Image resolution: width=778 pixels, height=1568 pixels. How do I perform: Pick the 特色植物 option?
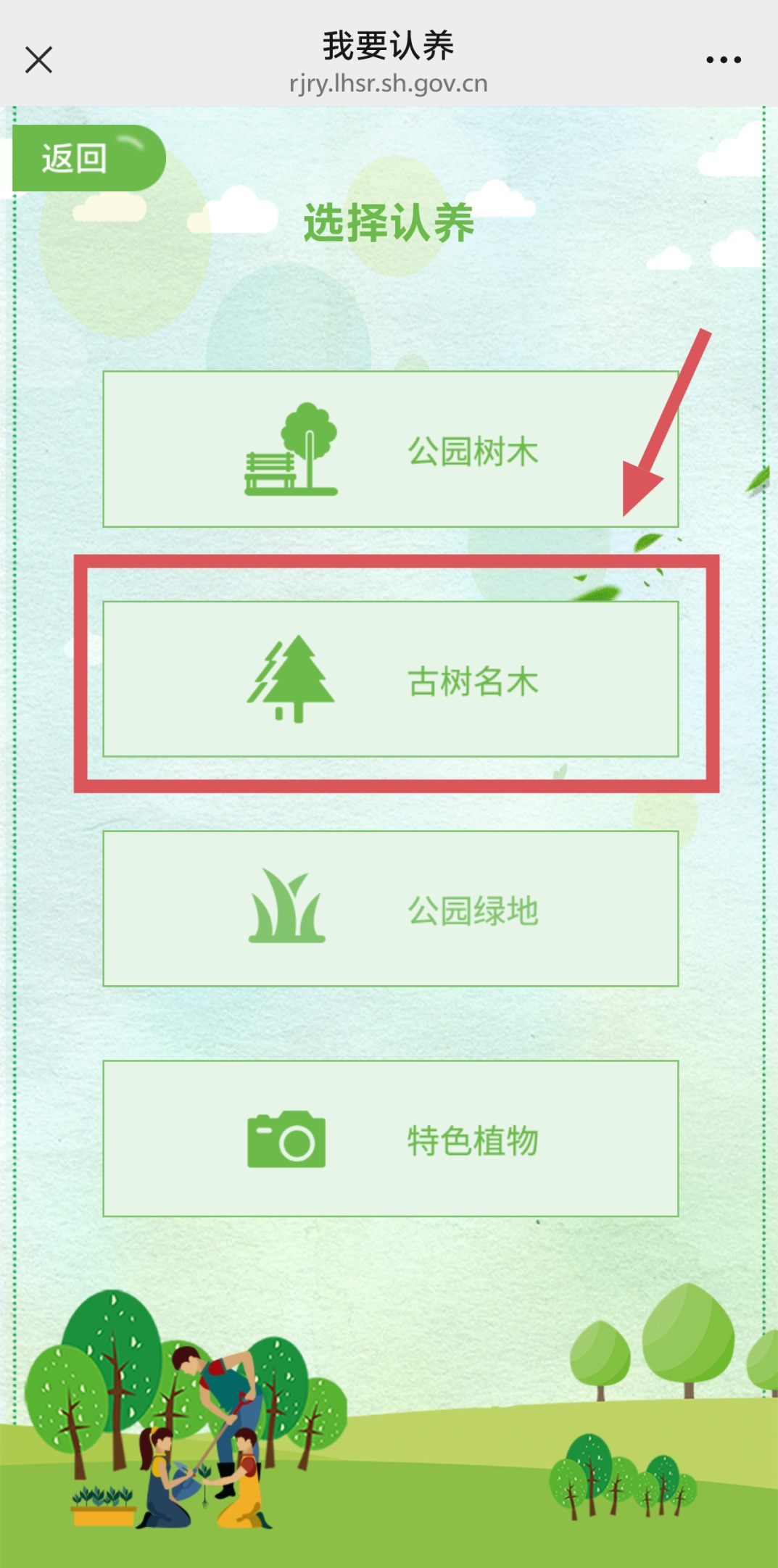(390, 1139)
